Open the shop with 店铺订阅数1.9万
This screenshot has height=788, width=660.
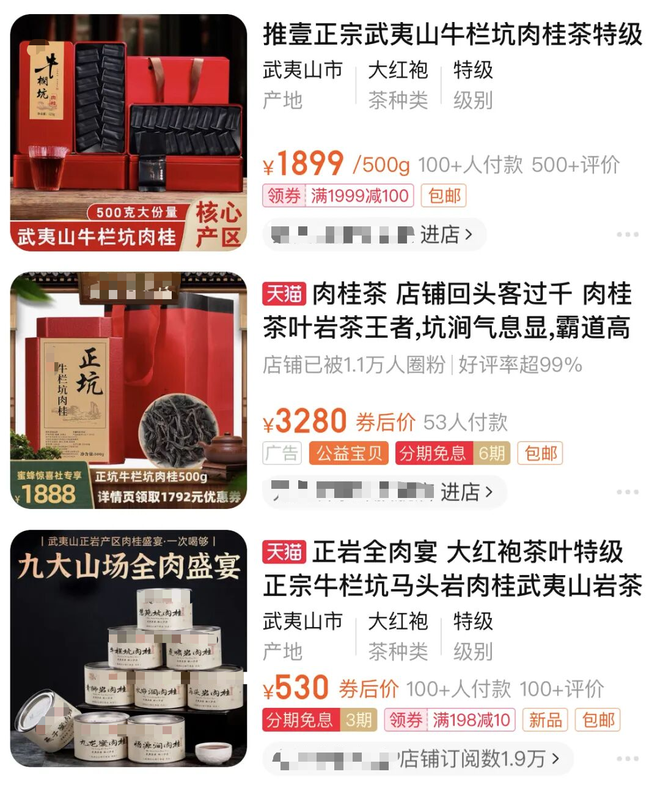(x=417, y=758)
